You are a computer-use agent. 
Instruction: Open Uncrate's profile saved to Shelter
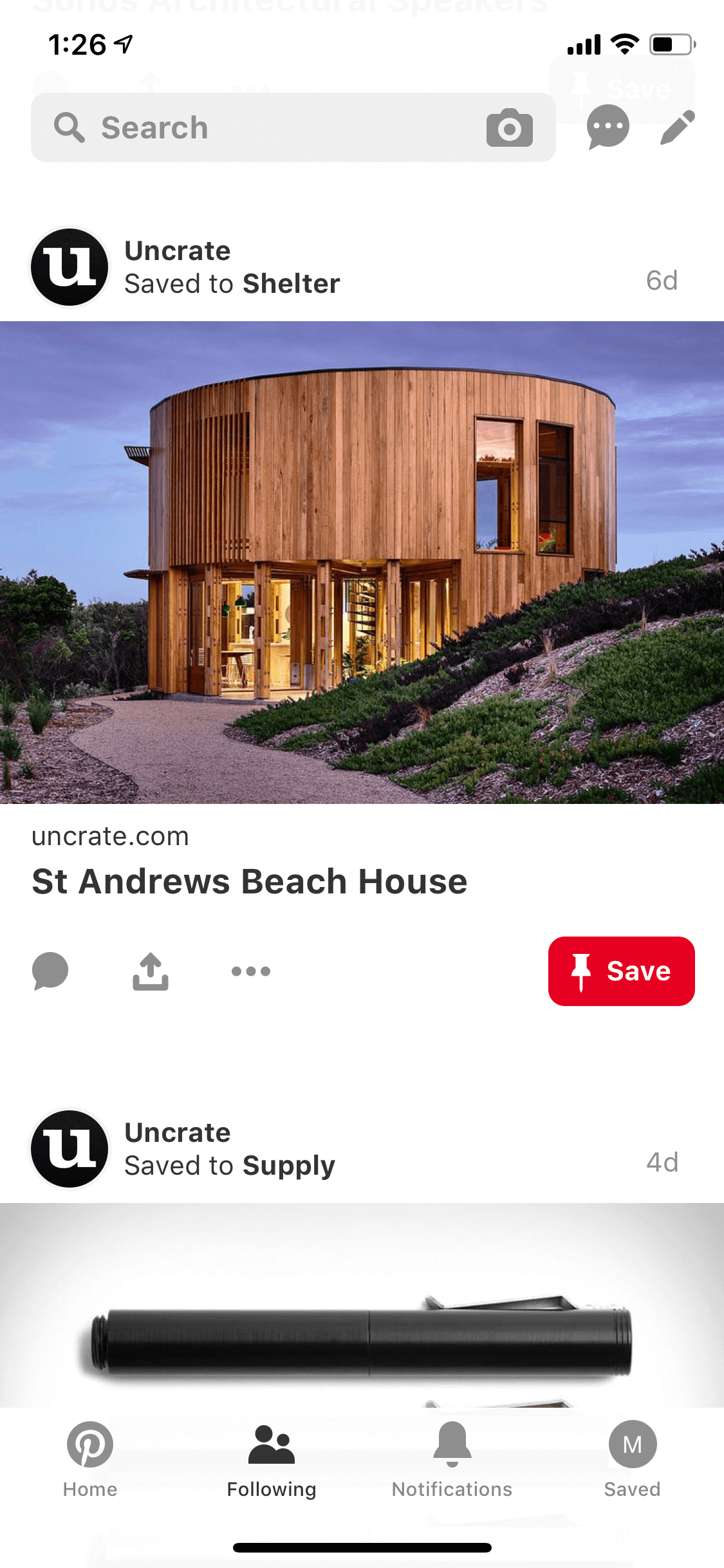click(70, 266)
